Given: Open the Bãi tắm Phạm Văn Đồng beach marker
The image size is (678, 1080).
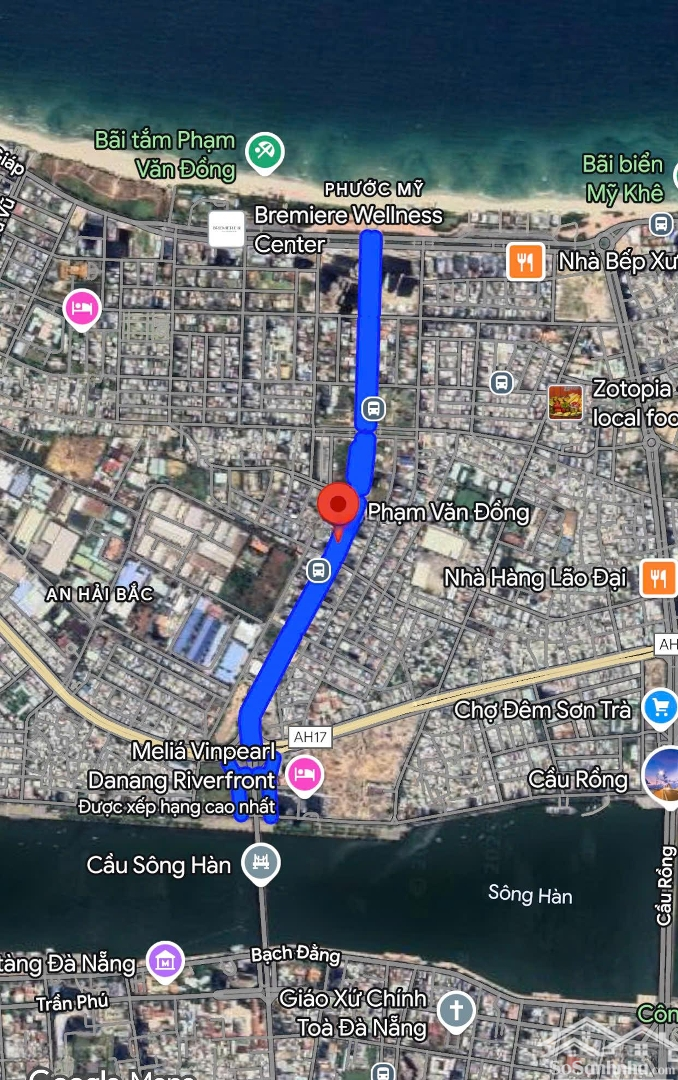Looking at the screenshot, I should tap(264, 153).
